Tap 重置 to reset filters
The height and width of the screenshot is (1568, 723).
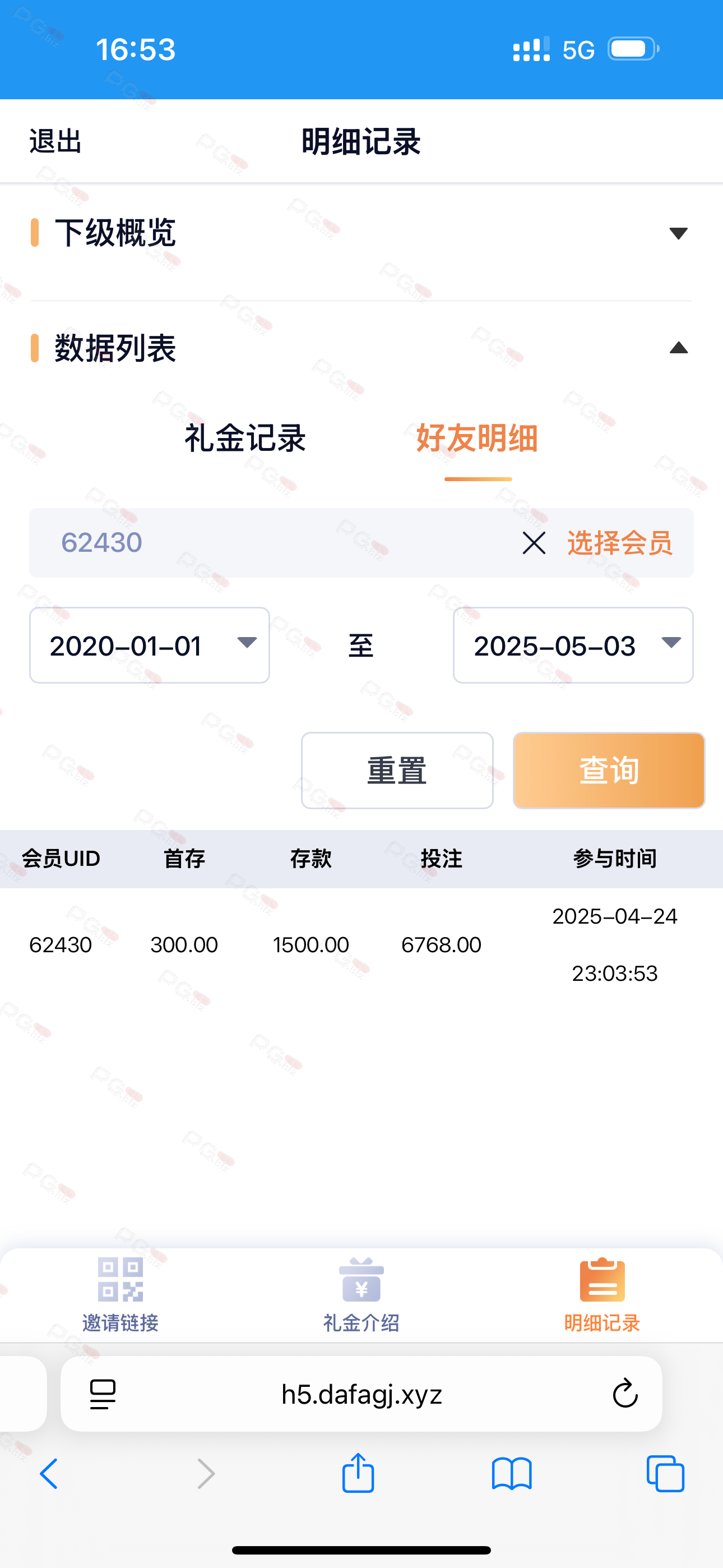397,771
